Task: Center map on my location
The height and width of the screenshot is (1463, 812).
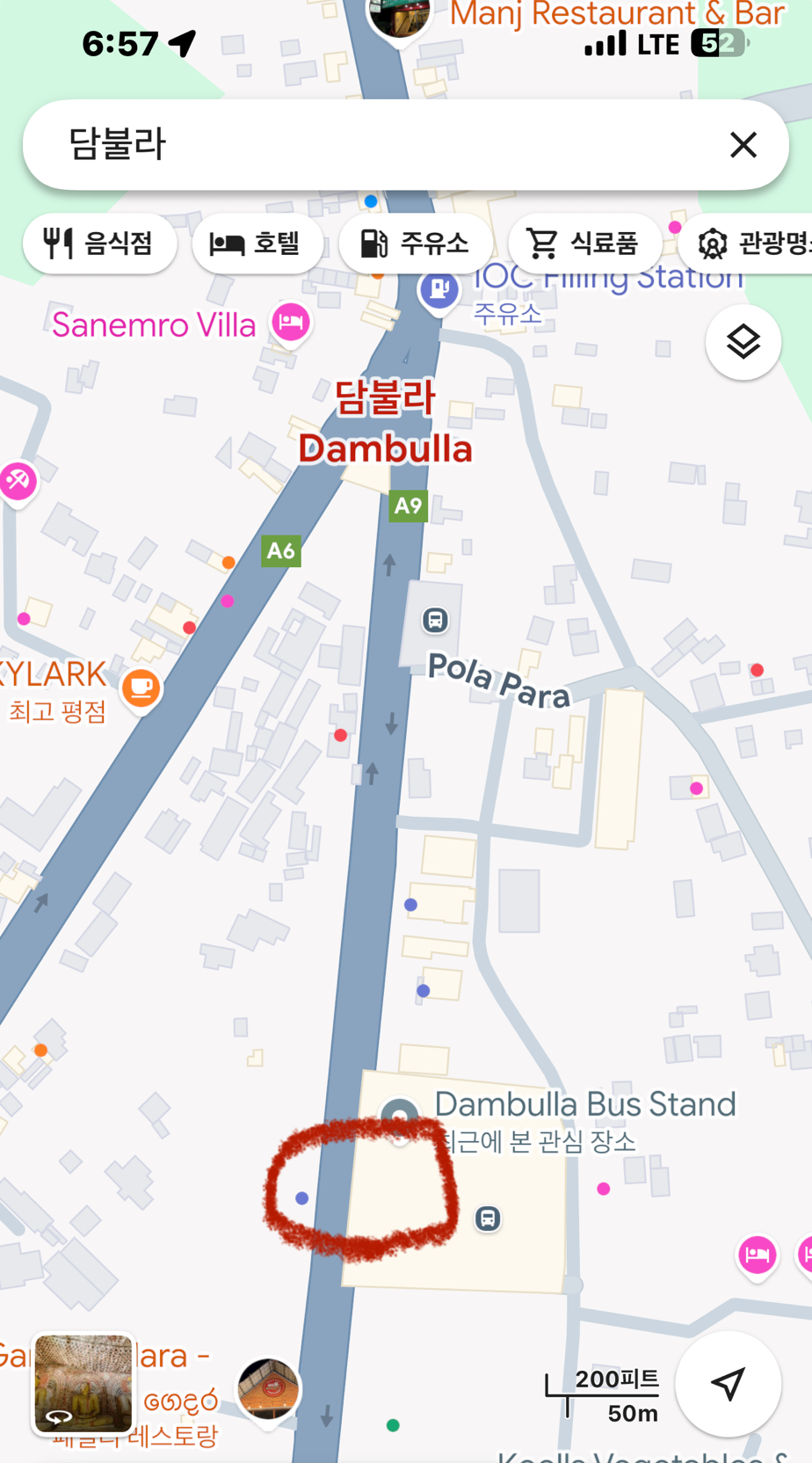Action: point(728,1384)
